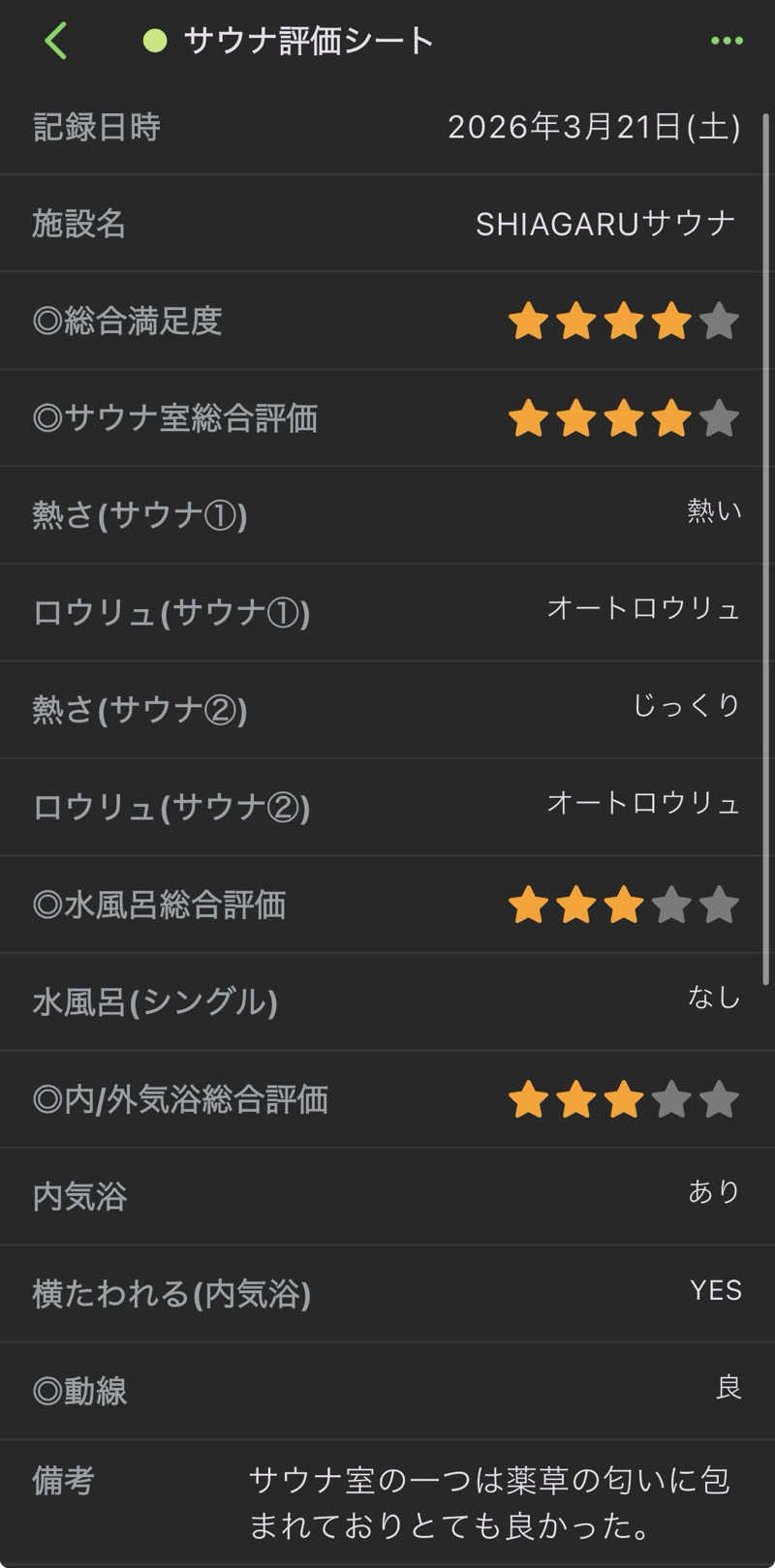The width and height of the screenshot is (775, 1568).
Task: Open the ロウリュ(サウナ①) selection
Action: (387, 612)
